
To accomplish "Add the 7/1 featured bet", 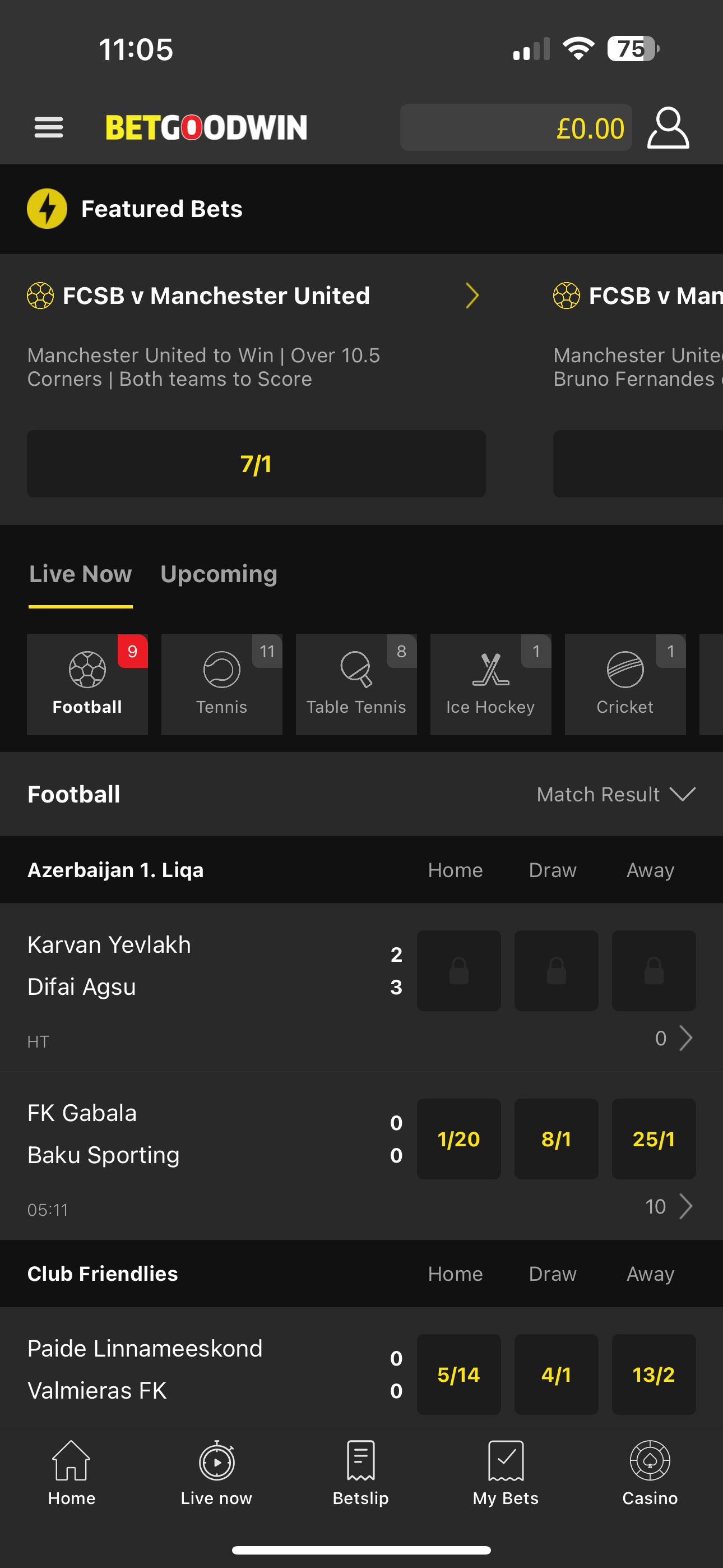I will (256, 464).
